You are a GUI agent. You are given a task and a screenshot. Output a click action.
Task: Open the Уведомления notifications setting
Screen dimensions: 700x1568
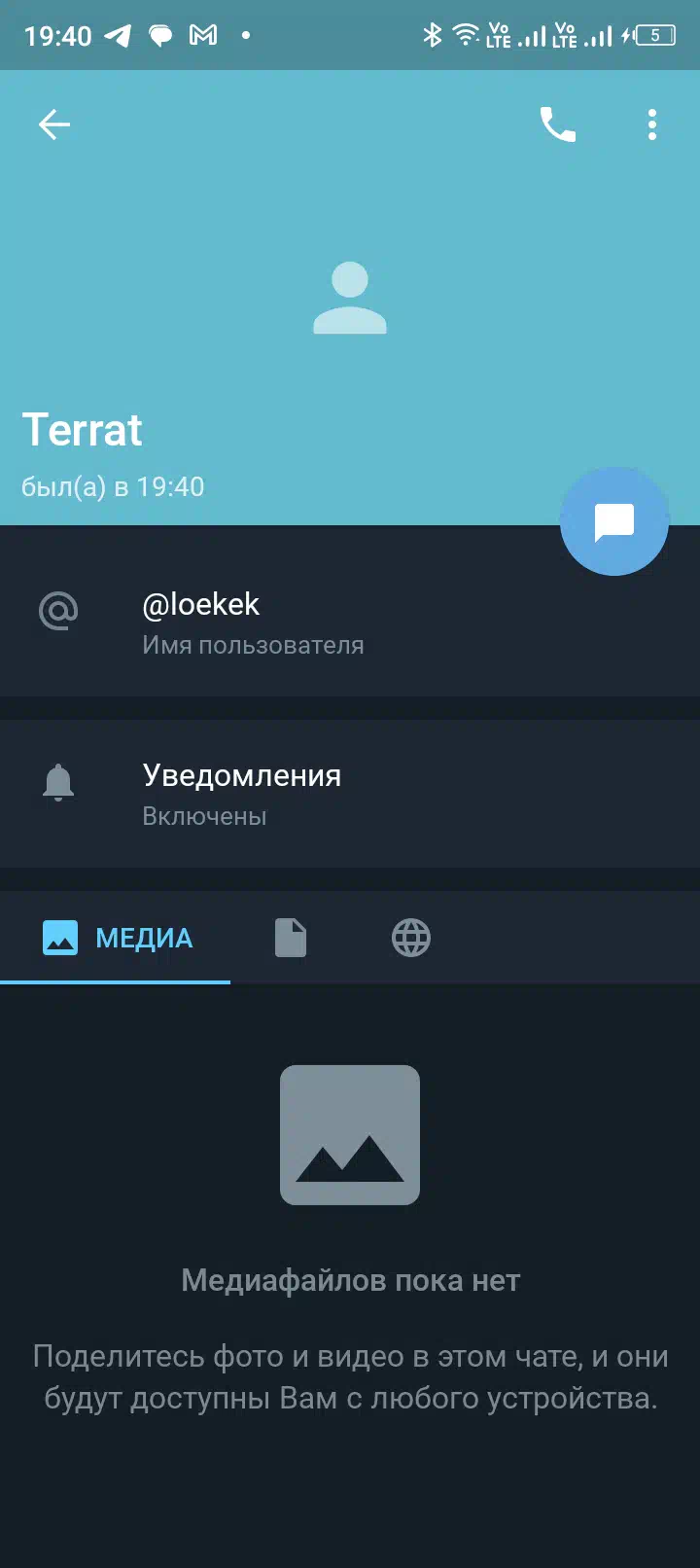tap(350, 794)
